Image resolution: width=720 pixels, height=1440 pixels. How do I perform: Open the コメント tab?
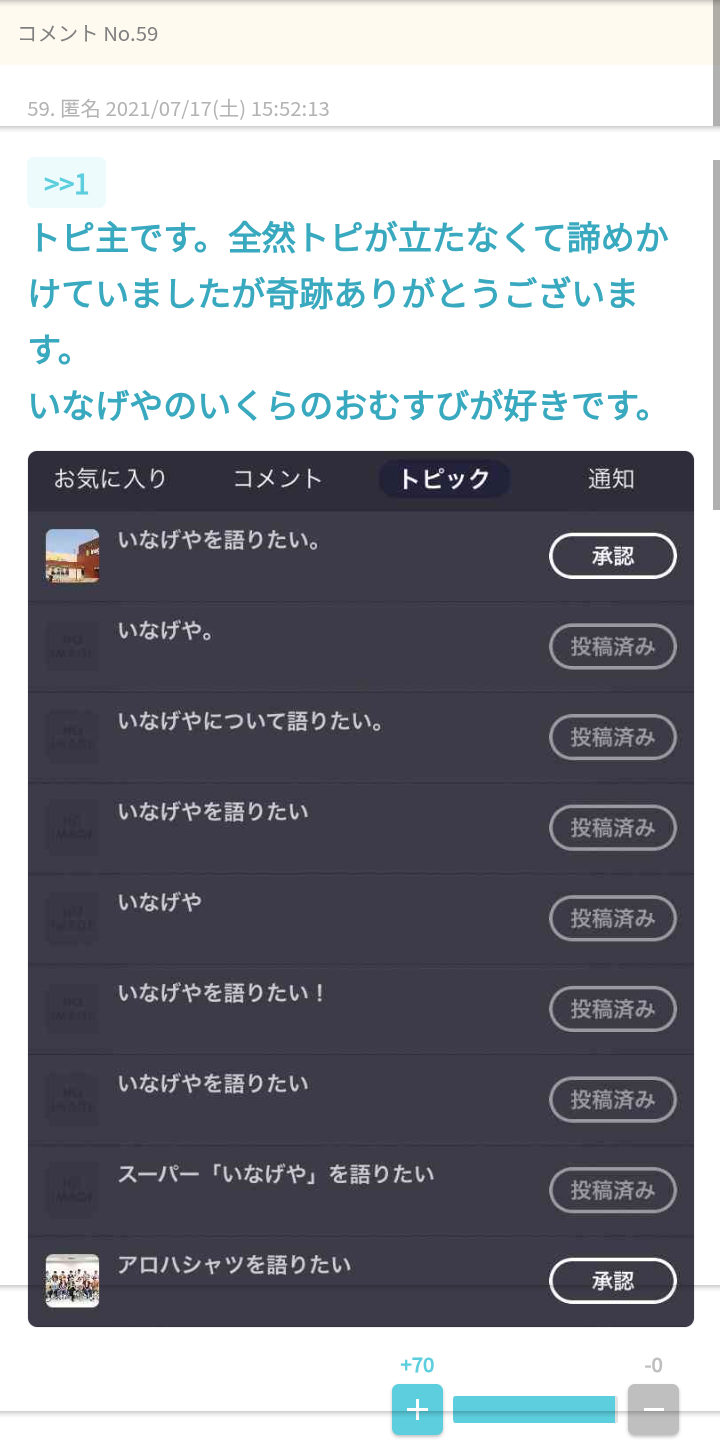coord(276,479)
